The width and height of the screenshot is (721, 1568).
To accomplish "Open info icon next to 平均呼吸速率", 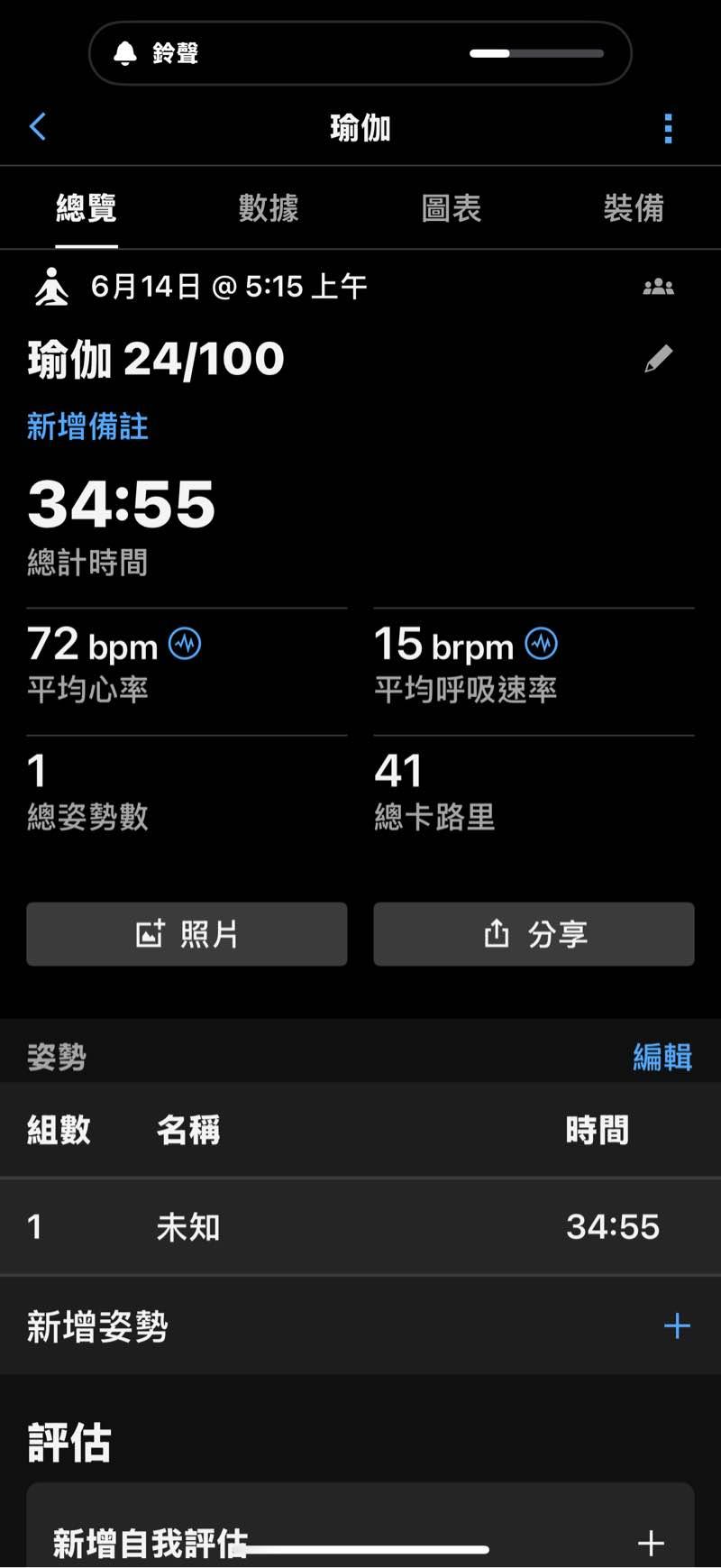I will pyautogui.click(x=542, y=644).
